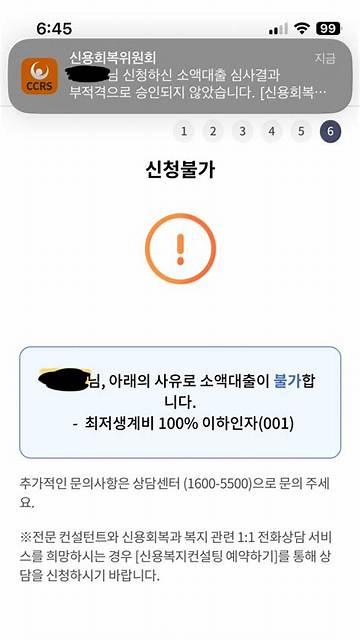Select step 3 in the progress indicator
Screen dimensions: 360x640
(242, 131)
